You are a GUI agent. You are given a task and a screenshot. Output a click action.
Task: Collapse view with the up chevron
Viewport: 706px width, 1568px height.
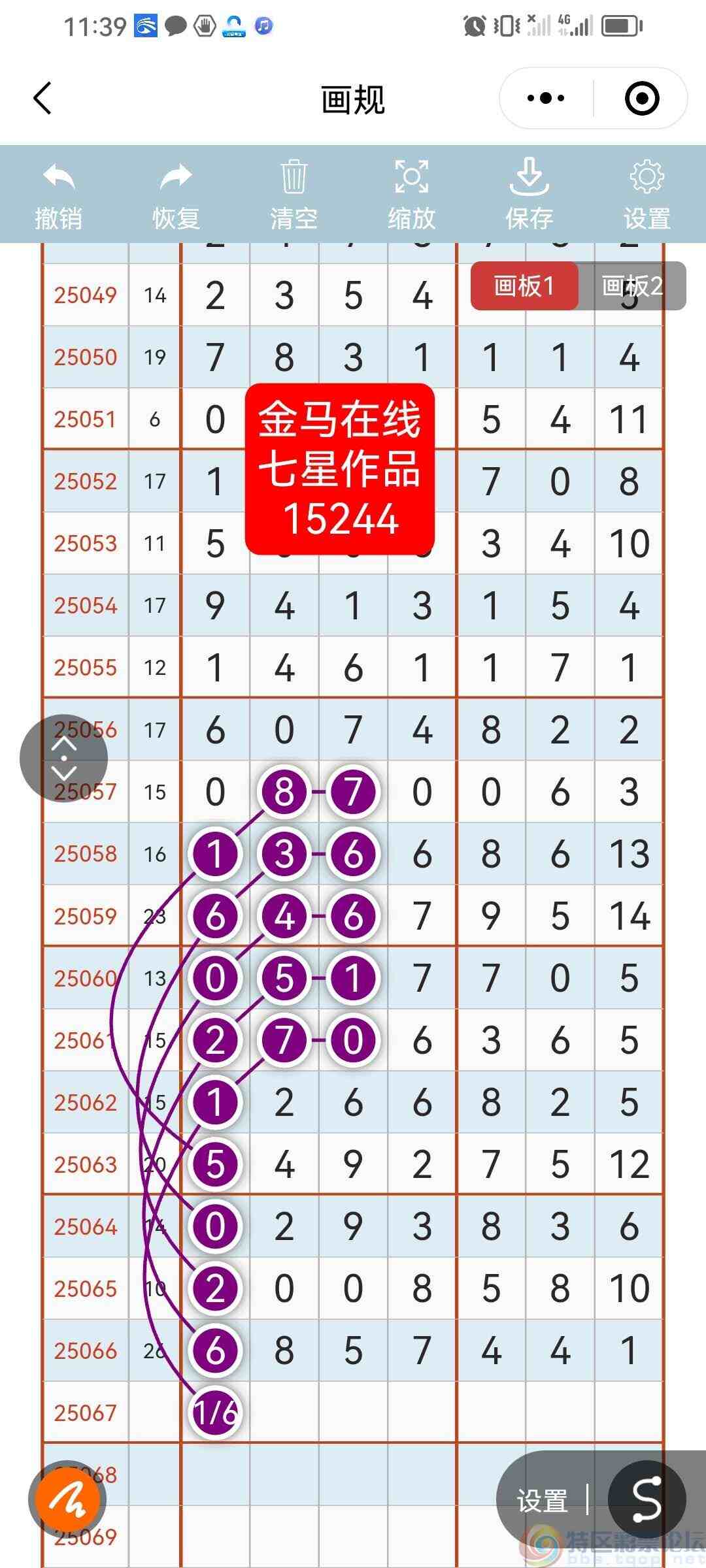pos(65,745)
